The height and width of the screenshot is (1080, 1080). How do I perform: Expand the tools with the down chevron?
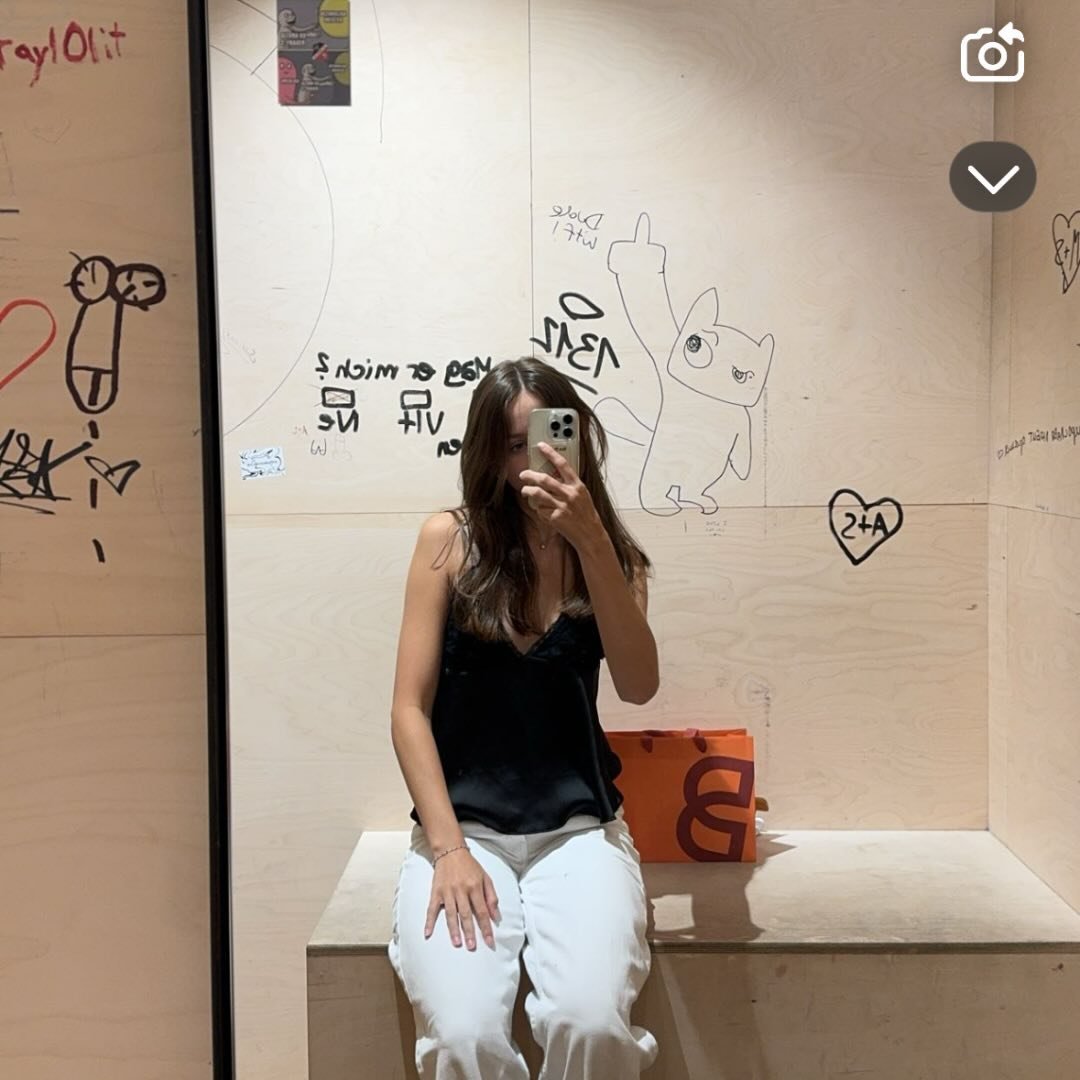pos(992,177)
